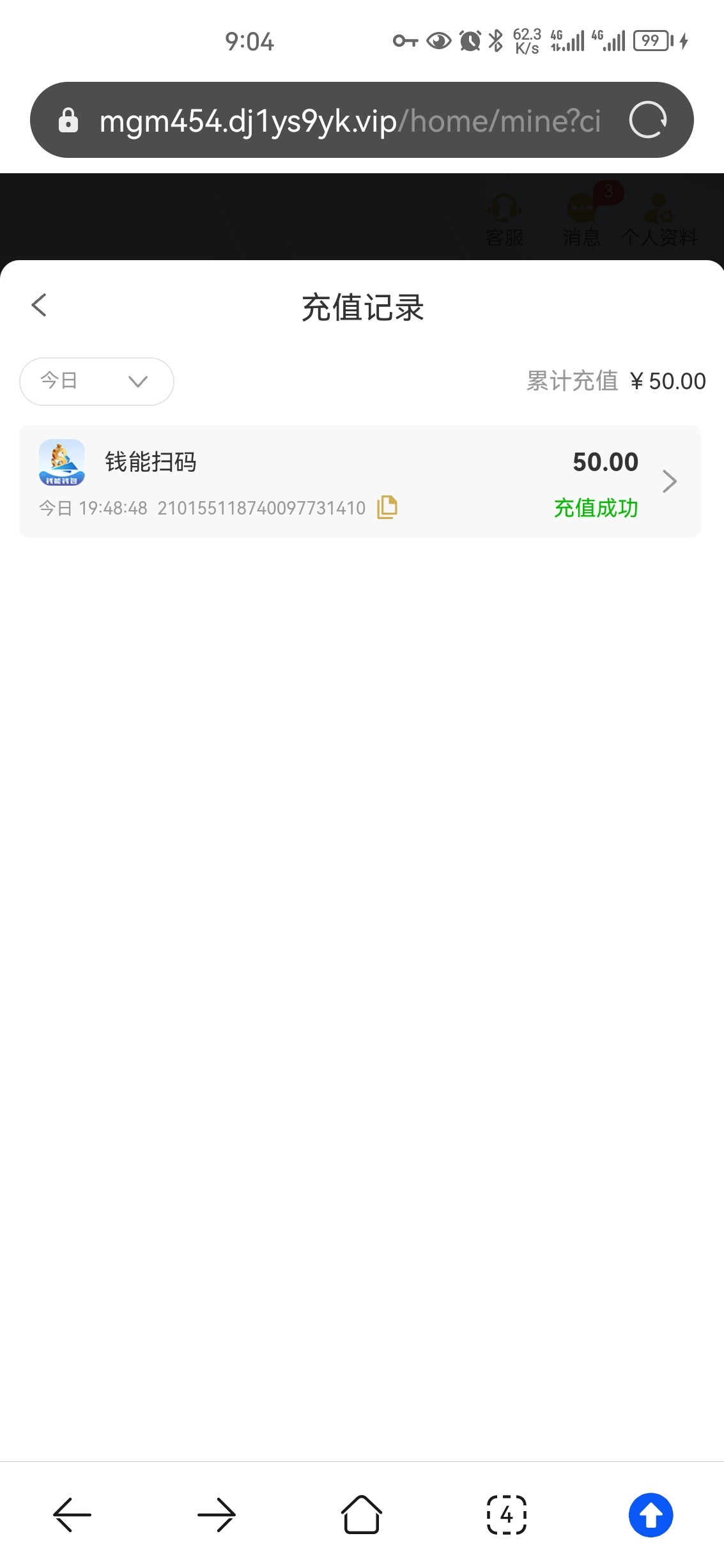Expand the 50.00 recharge record with the chevron
This screenshot has height=1568, width=724.
[x=670, y=481]
